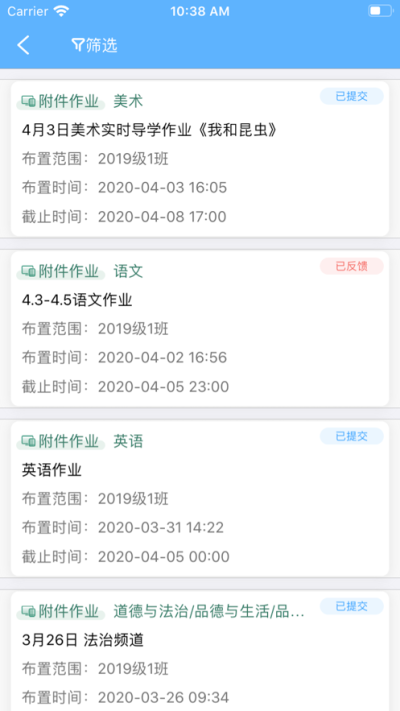Image resolution: width=400 pixels, height=711 pixels.
Task: View the 英语作业 homework card
Action: (x=200, y=499)
